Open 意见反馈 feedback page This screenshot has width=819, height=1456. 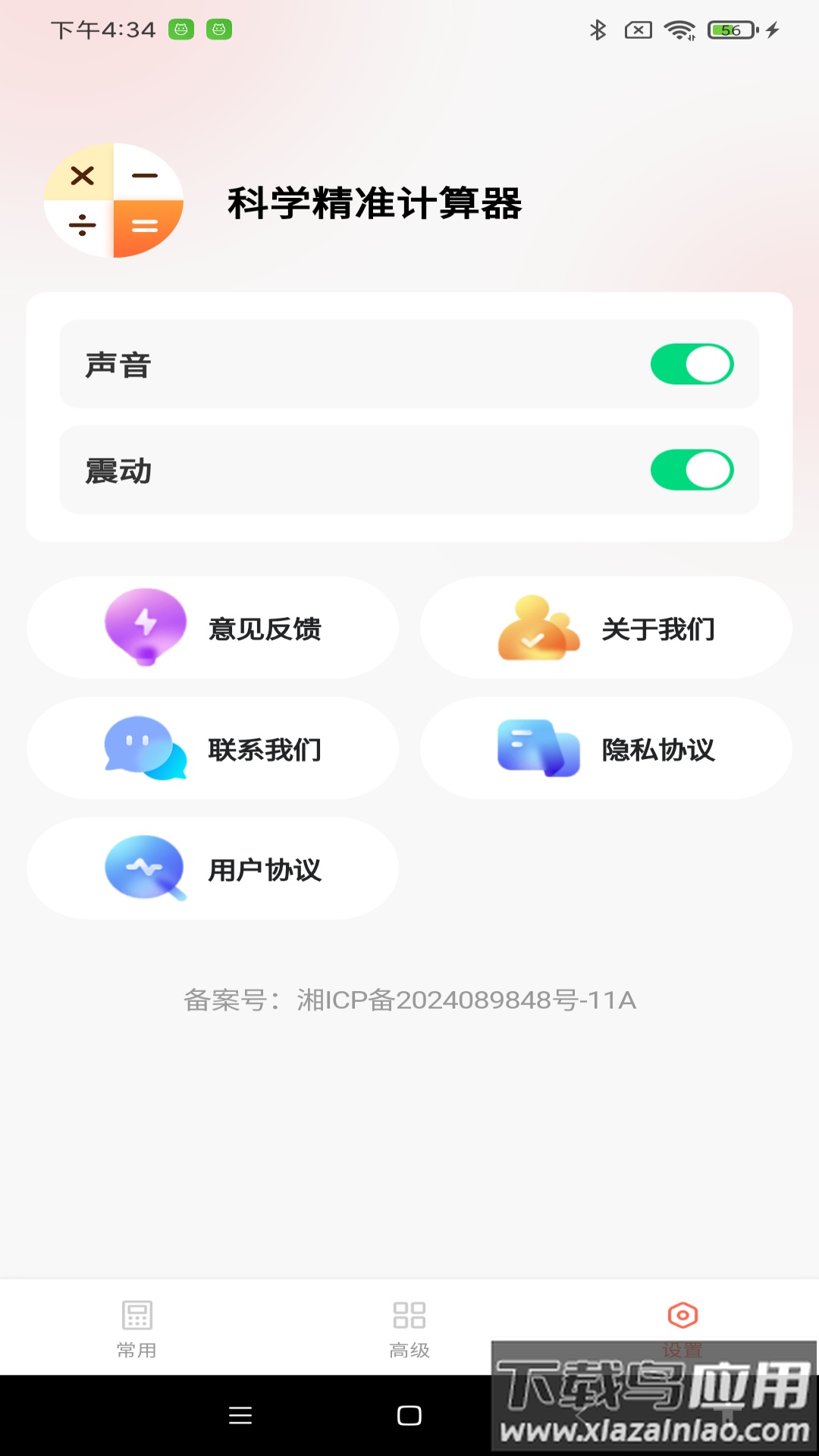pos(212,627)
